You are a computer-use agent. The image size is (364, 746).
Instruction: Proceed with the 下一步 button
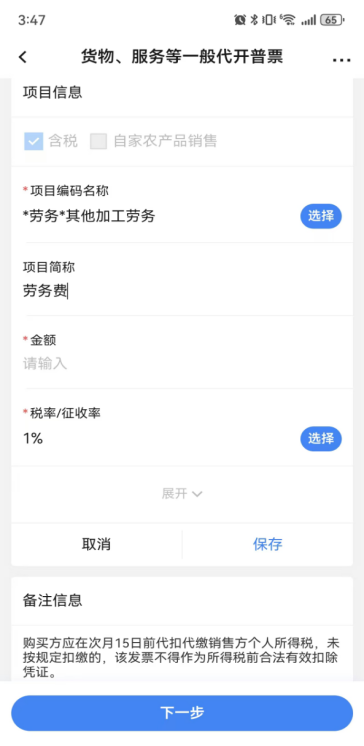point(182,713)
